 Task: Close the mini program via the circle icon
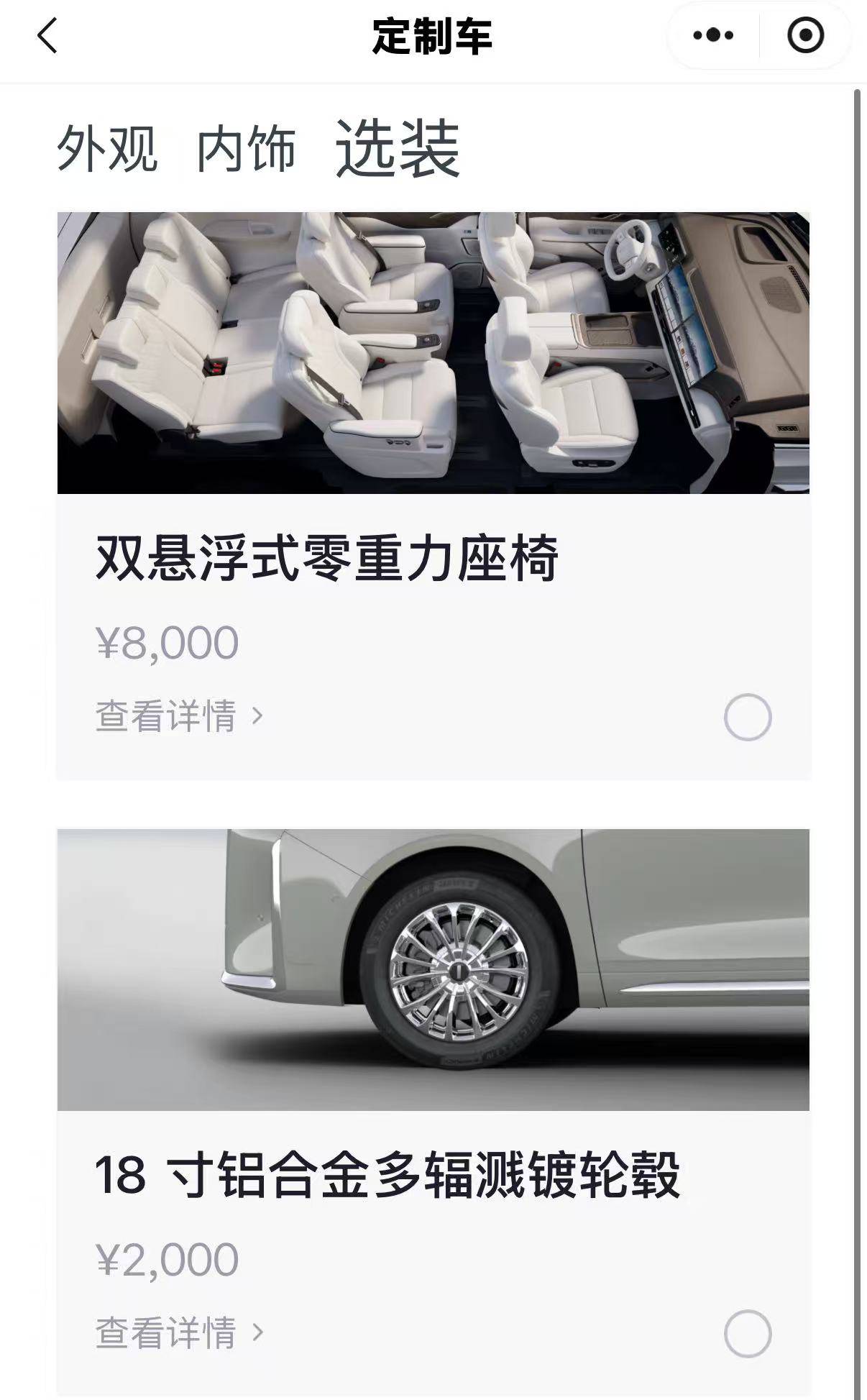pyautogui.click(x=805, y=35)
